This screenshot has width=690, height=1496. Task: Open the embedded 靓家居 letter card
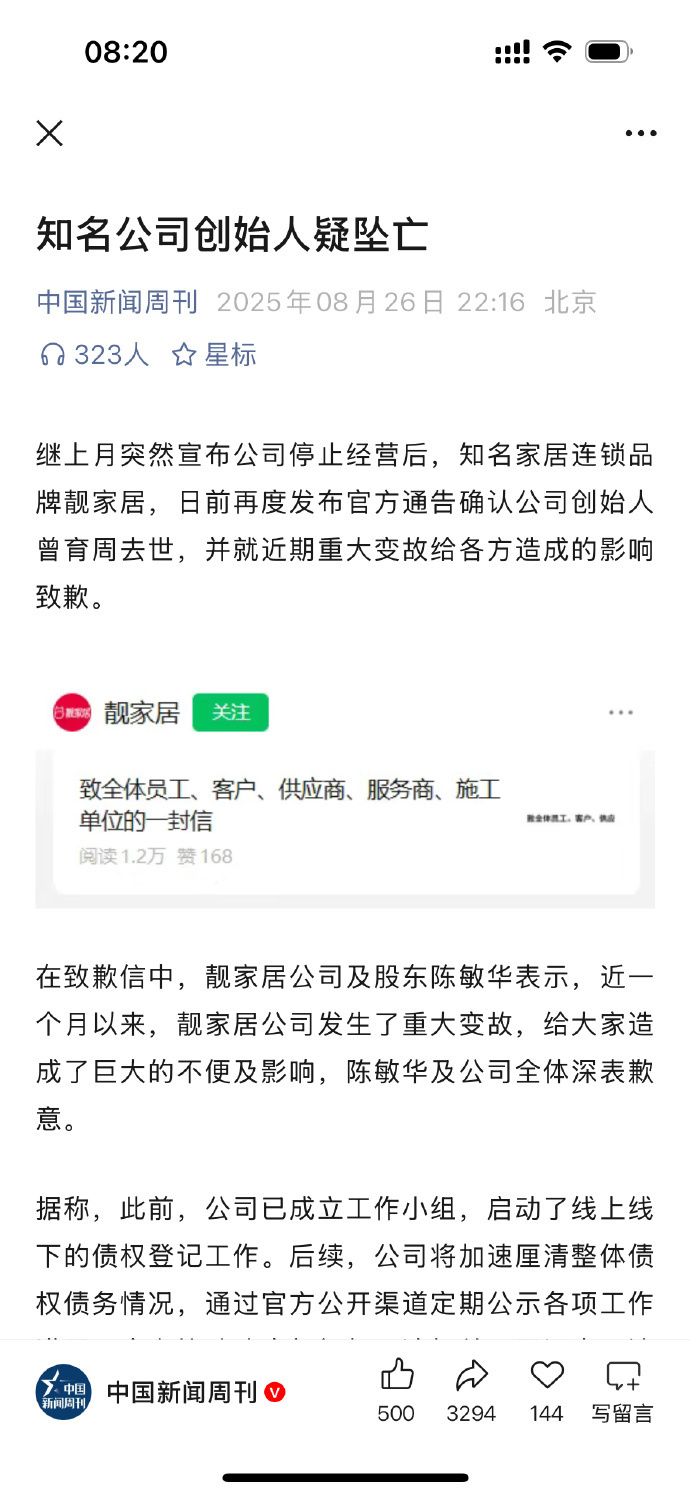tap(345, 820)
